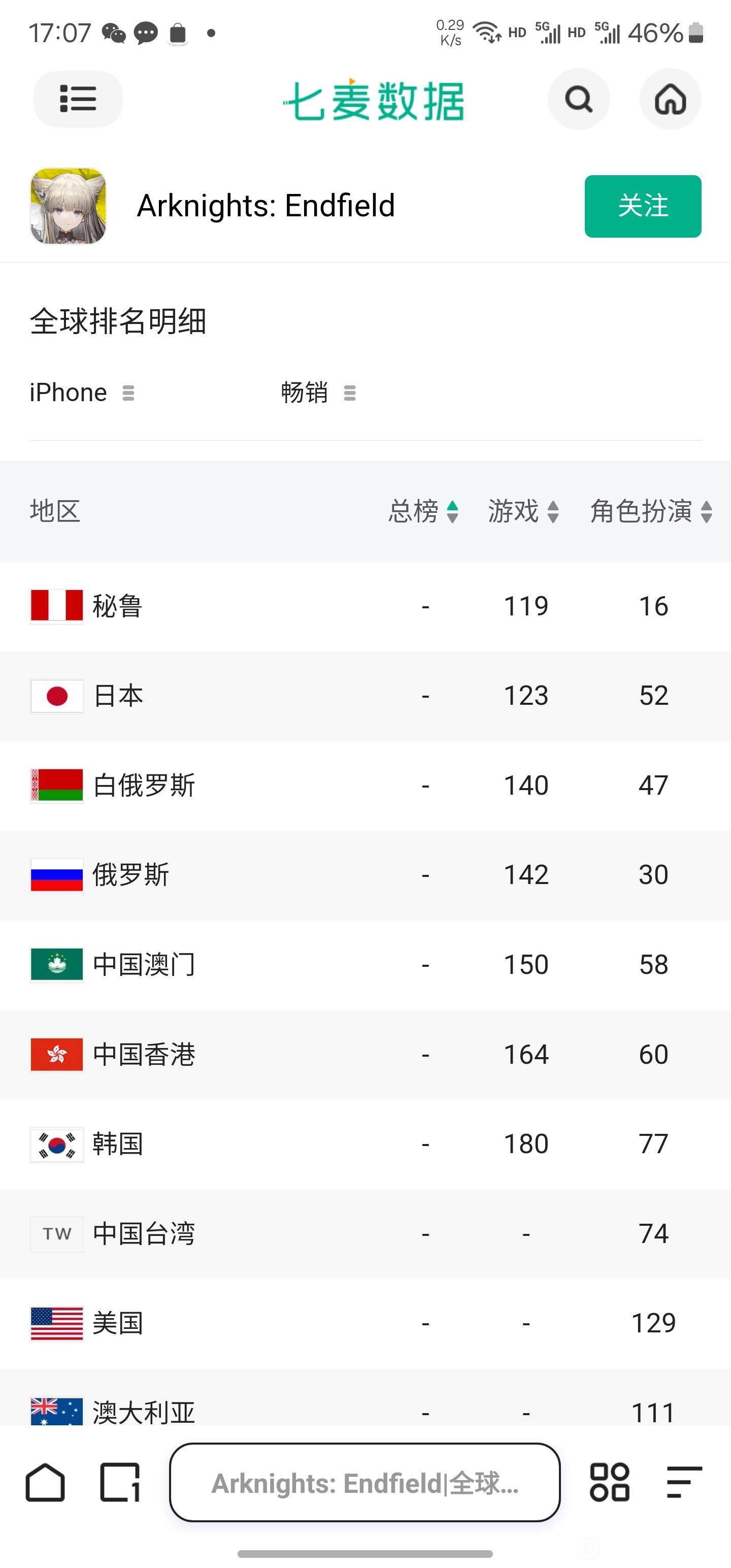Open the iPhone device dropdown
Screen dimensions: 731x1568
82,393
